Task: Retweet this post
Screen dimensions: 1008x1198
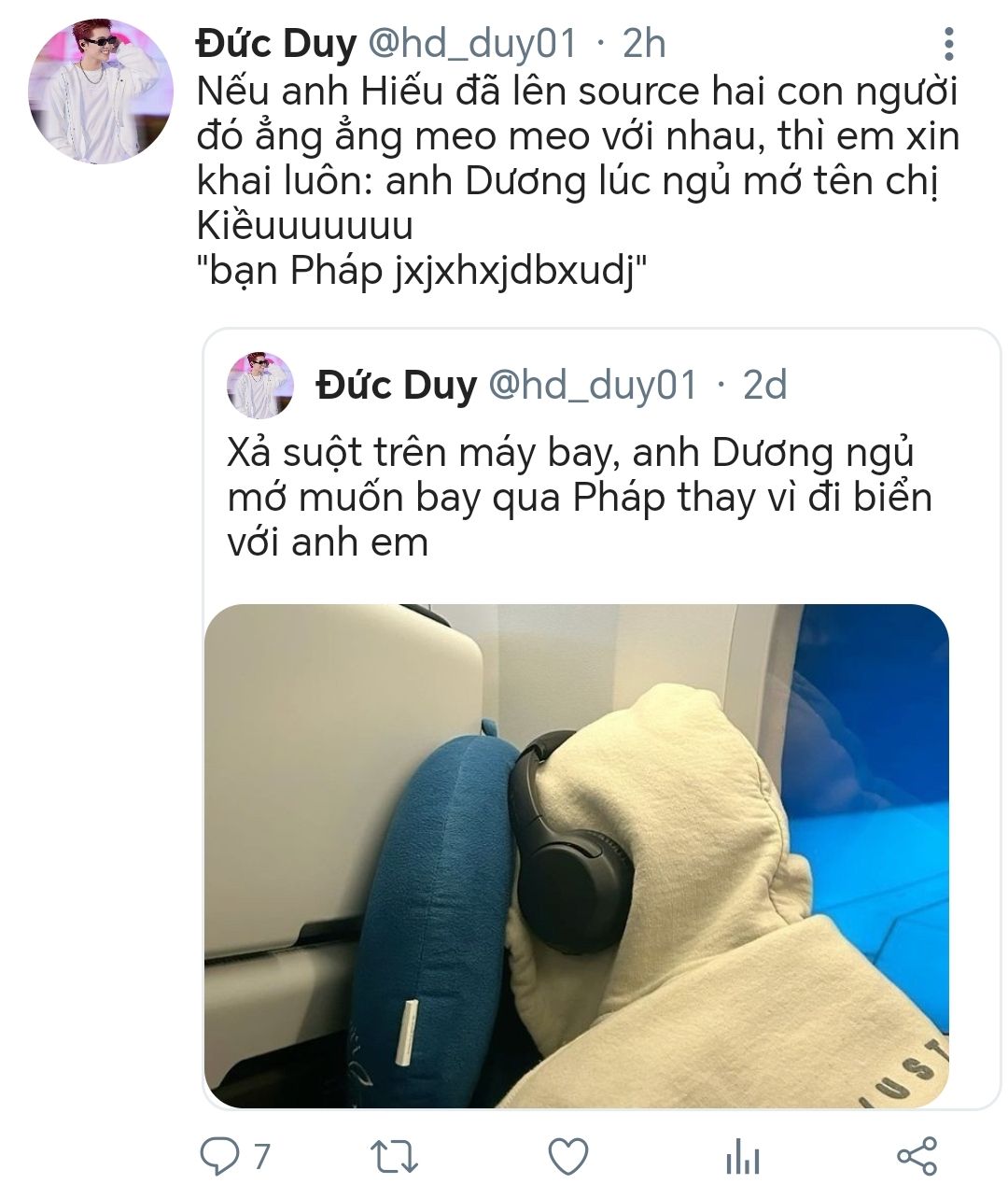Action: (x=393, y=1158)
